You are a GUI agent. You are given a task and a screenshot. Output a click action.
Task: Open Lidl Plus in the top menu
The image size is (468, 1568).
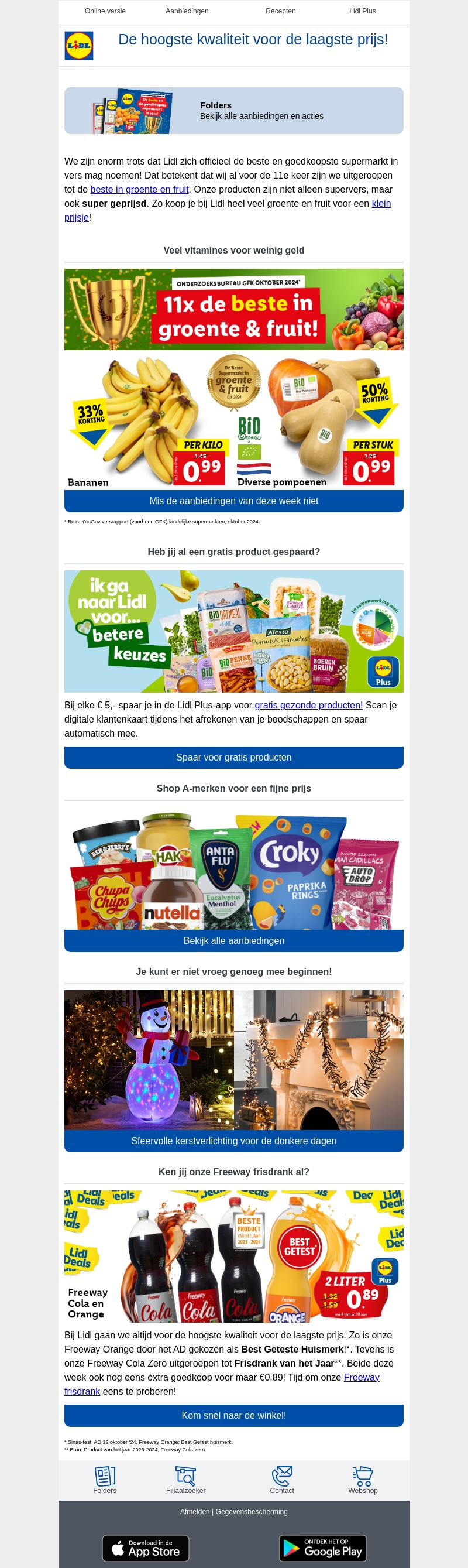(362, 11)
